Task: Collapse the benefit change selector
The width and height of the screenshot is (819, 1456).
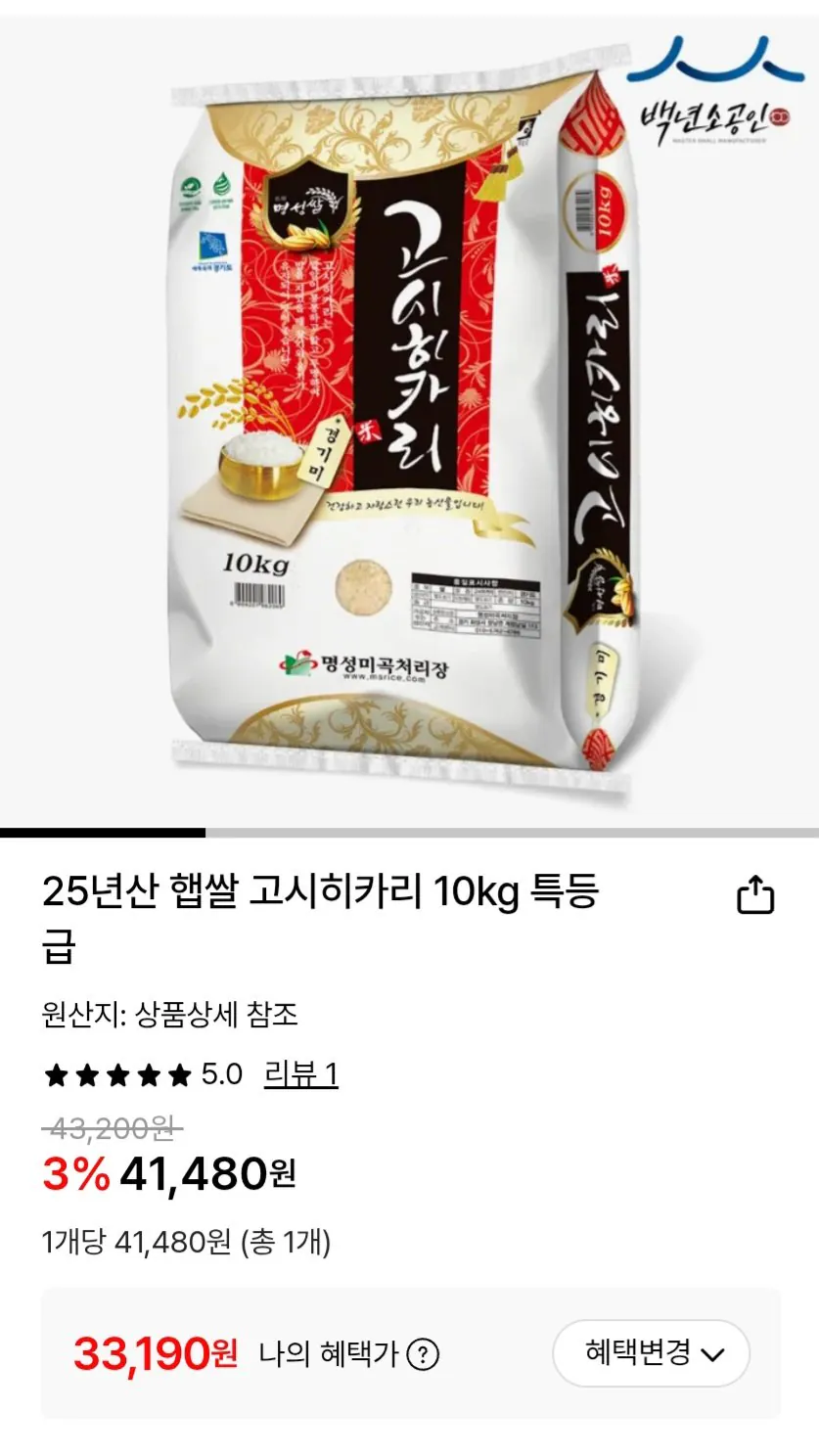Action: click(651, 1352)
